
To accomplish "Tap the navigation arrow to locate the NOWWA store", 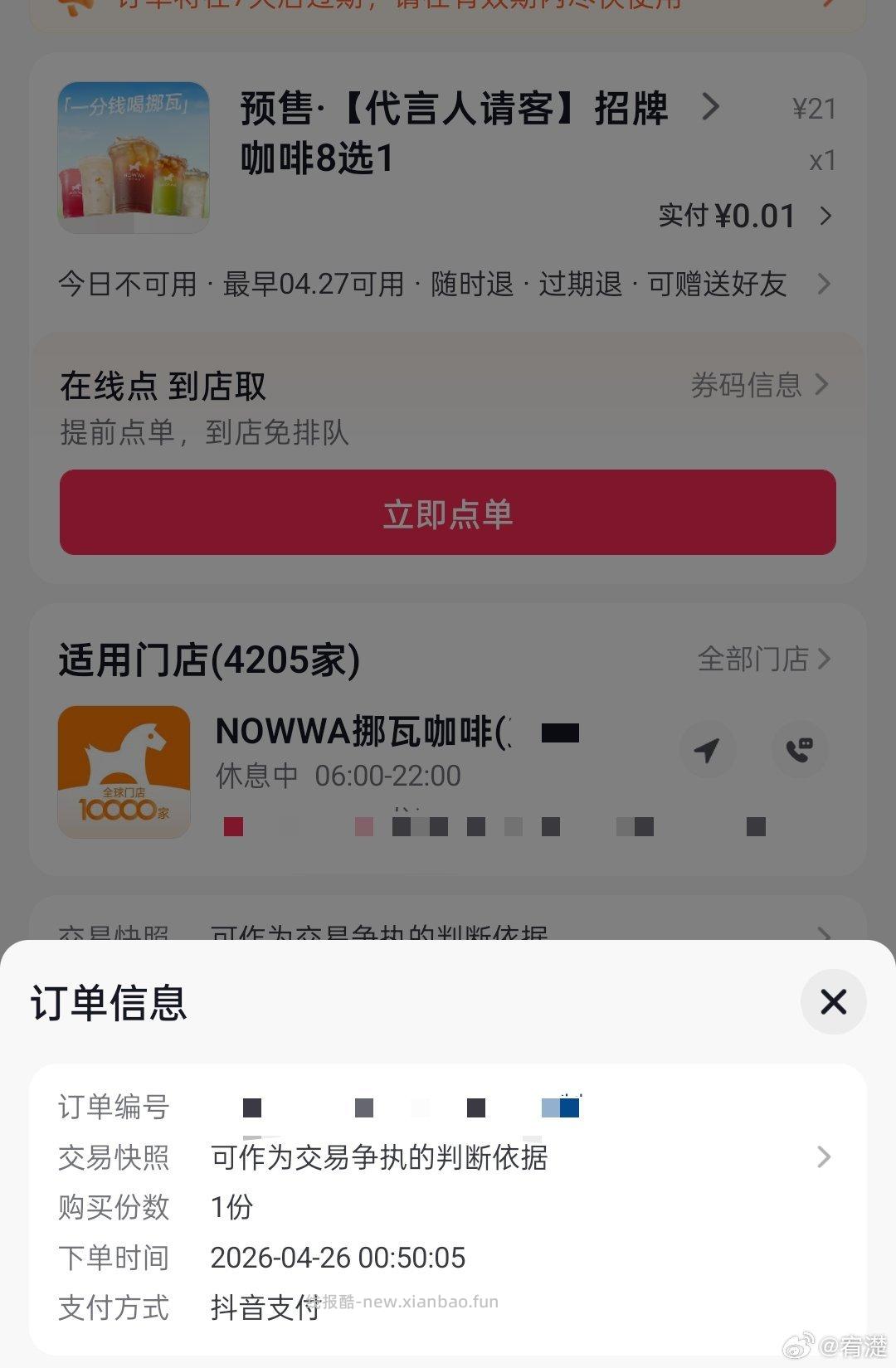I will pos(707,750).
